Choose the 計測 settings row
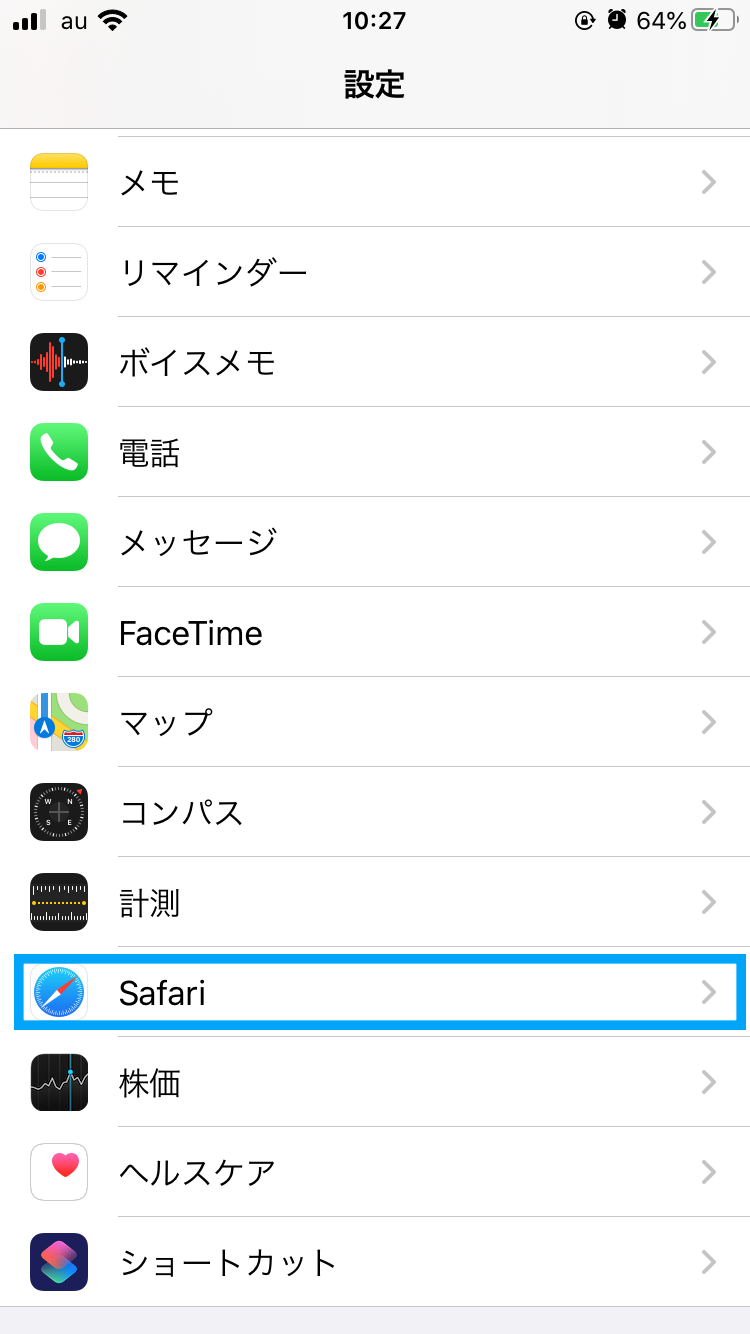This screenshot has width=750, height=1334. (x=375, y=902)
